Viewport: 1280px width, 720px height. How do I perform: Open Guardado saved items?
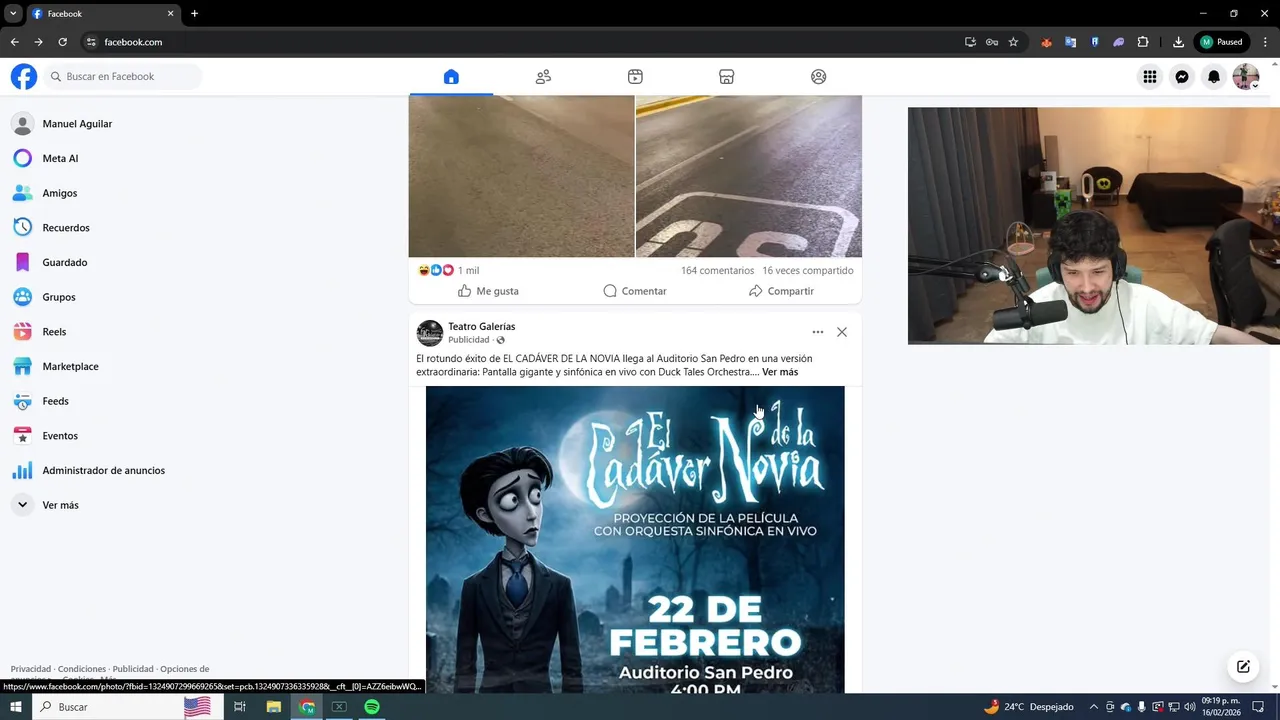point(65,262)
